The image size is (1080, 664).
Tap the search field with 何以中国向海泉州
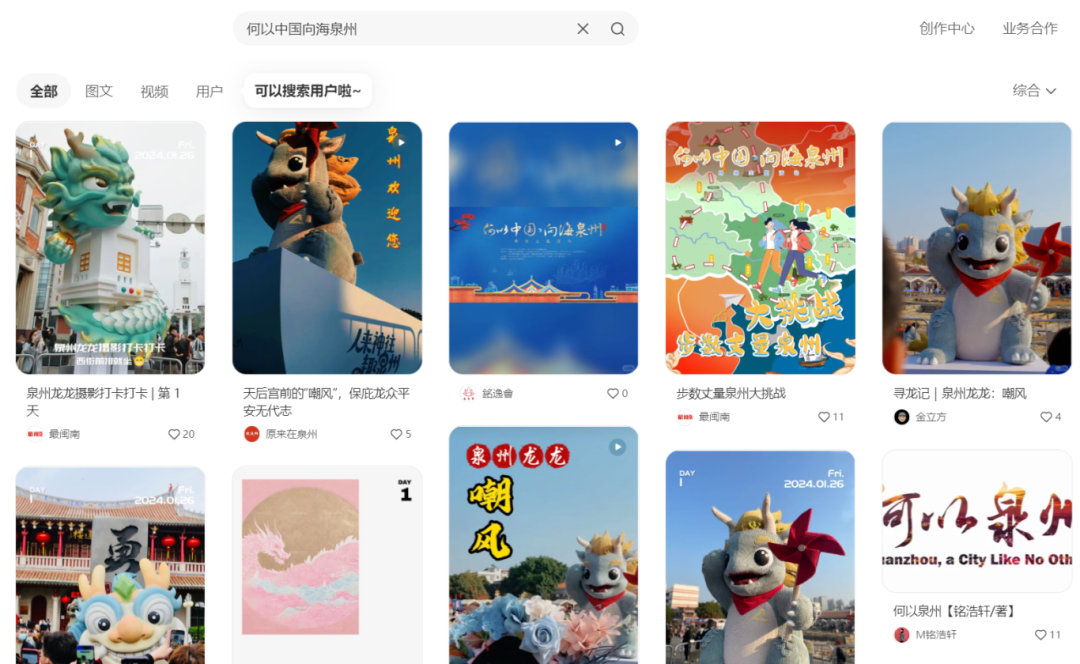click(x=400, y=29)
